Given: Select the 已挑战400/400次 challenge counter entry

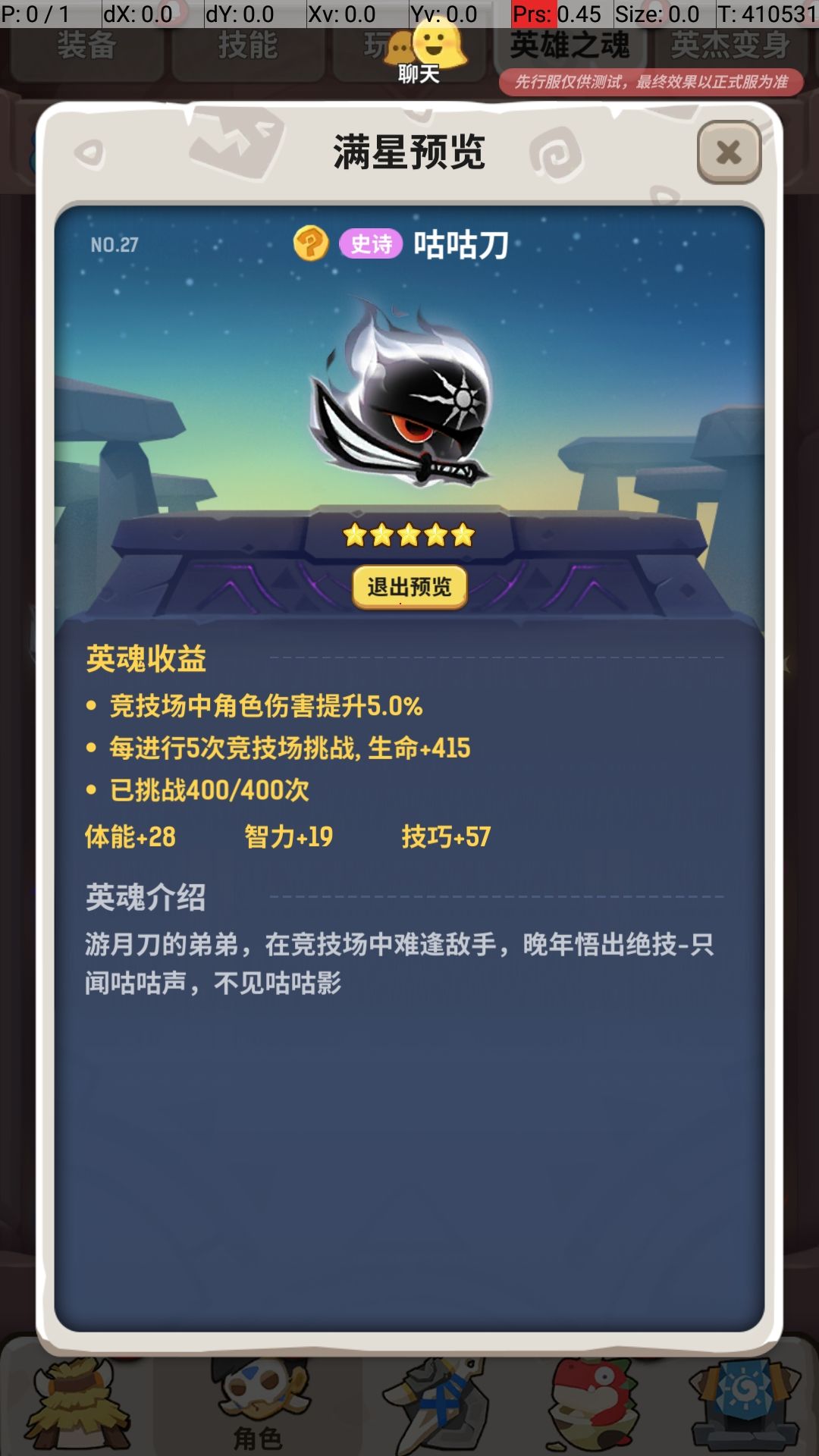Looking at the screenshot, I should [x=201, y=789].
